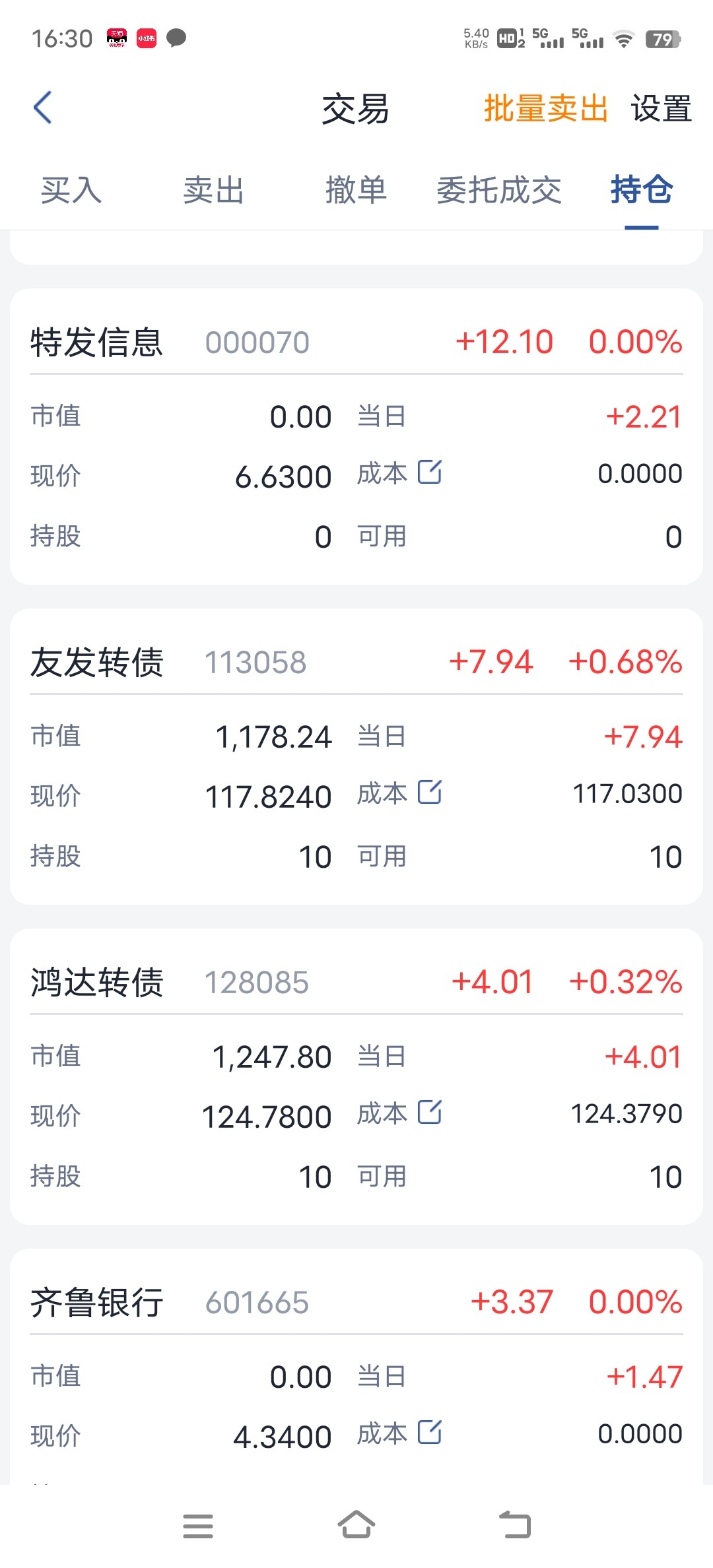Open system recent apps menu
Viewport: 713px width, 1568px height.
pos(198,1526)
